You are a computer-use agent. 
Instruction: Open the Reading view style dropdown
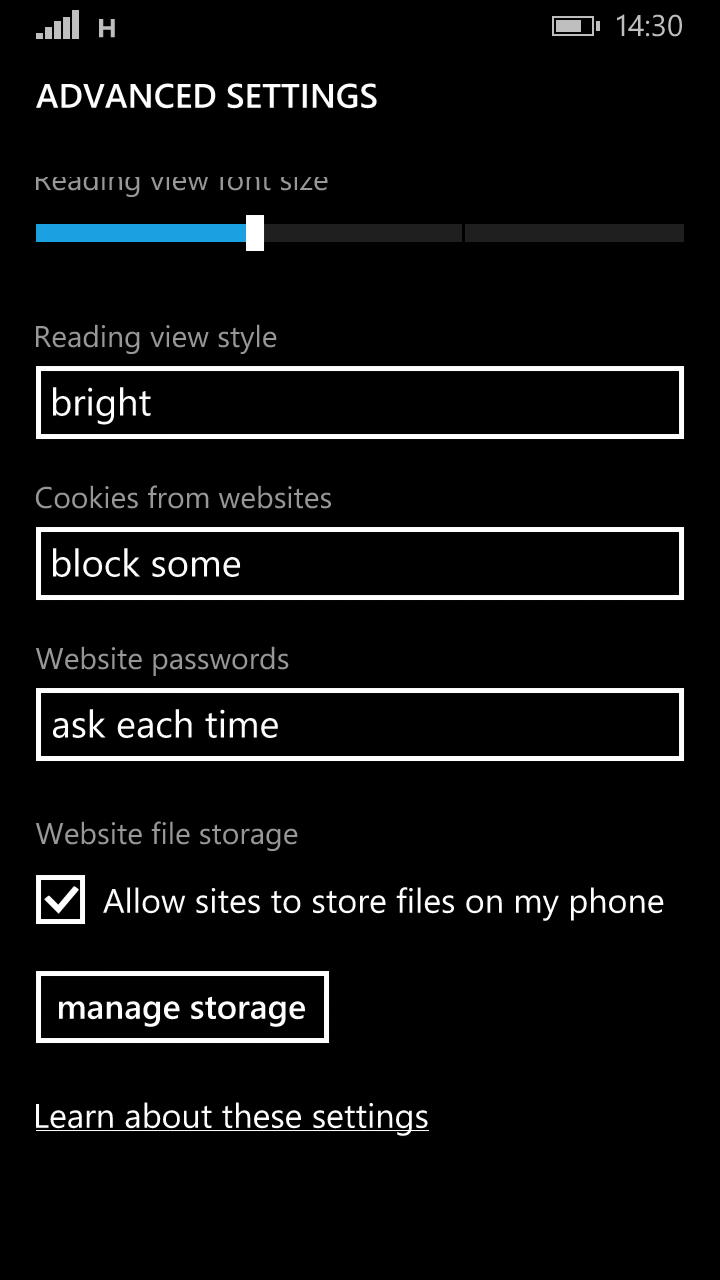pyautogui.click(x=360, y=402)
